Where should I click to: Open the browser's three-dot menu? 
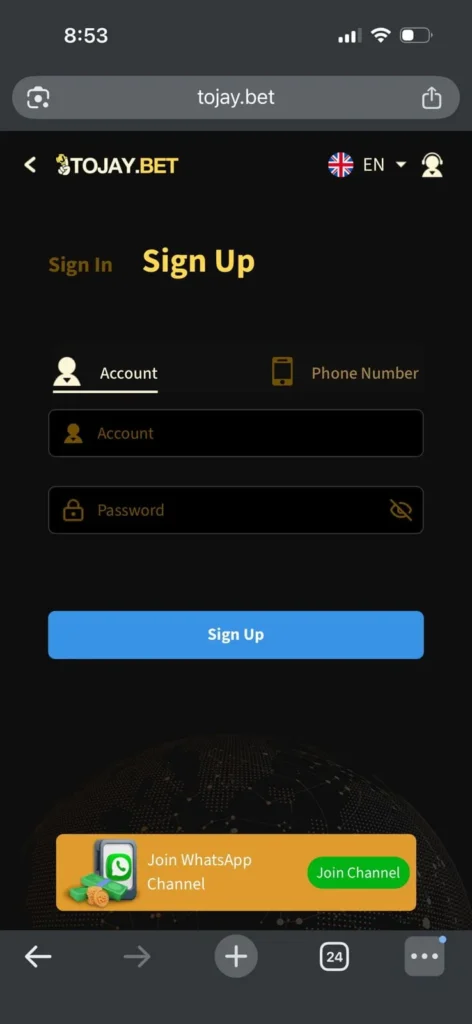pos(425,957)
